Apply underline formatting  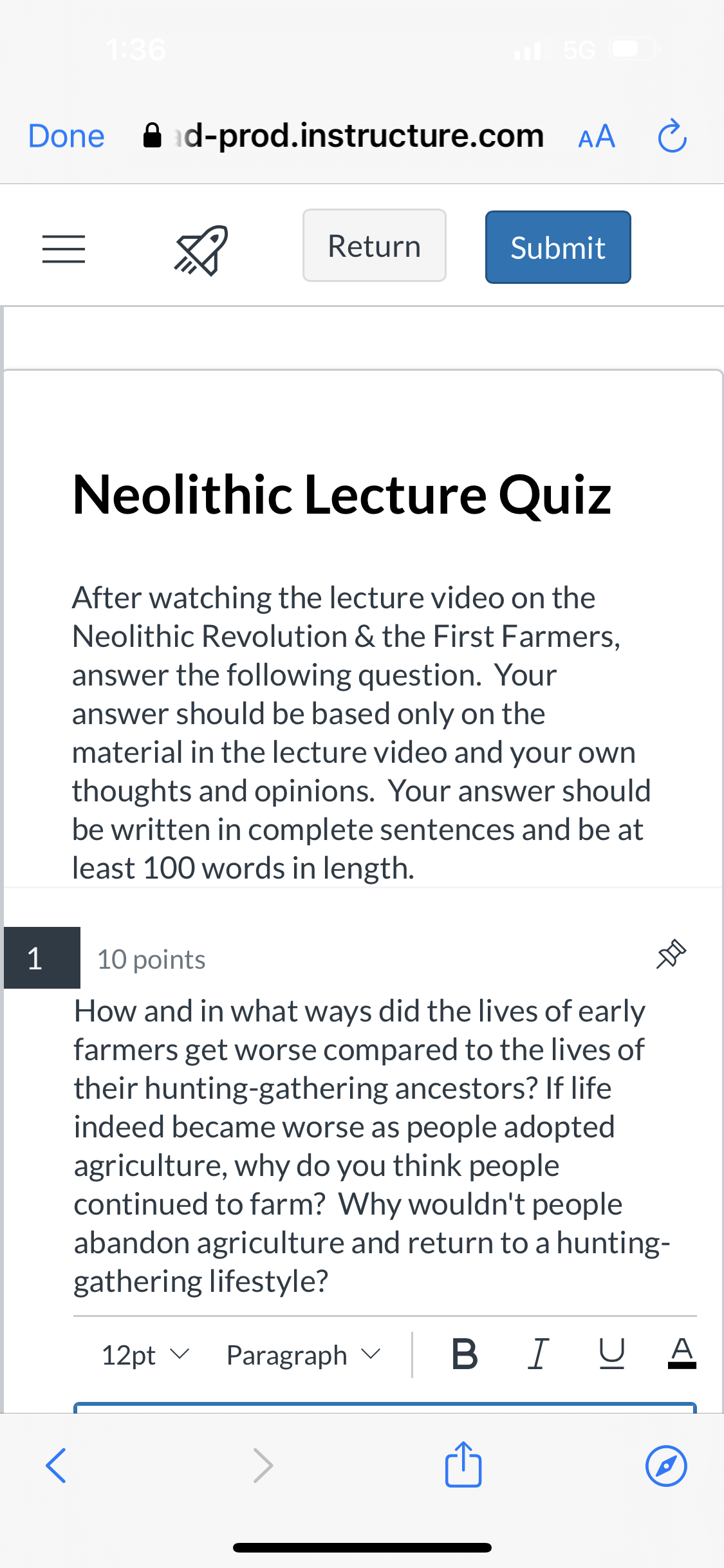point(611,1354)
